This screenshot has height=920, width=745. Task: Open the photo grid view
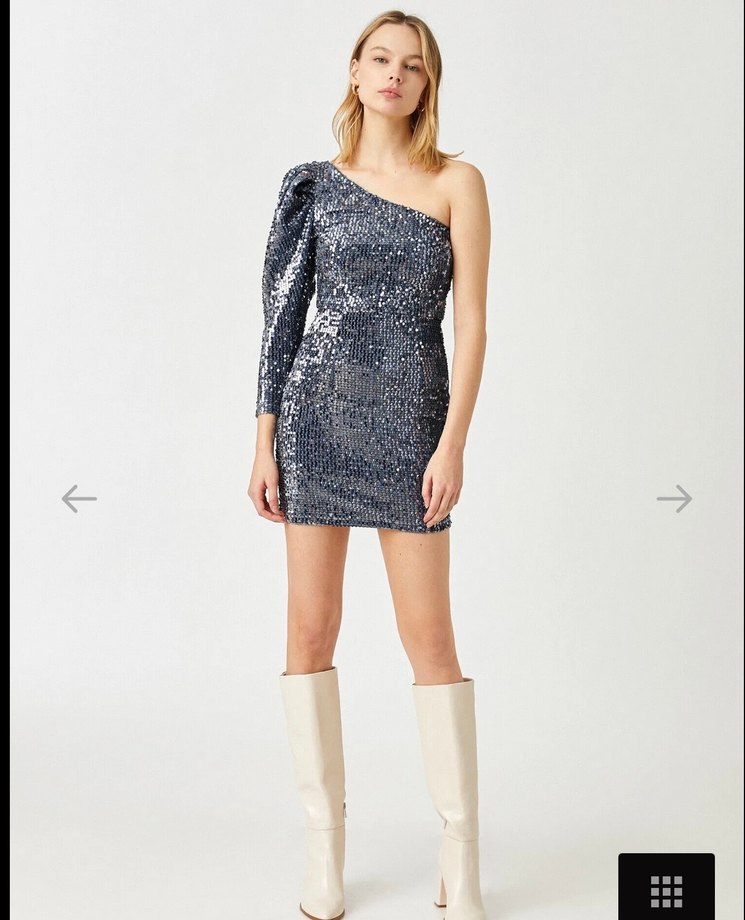666,889
